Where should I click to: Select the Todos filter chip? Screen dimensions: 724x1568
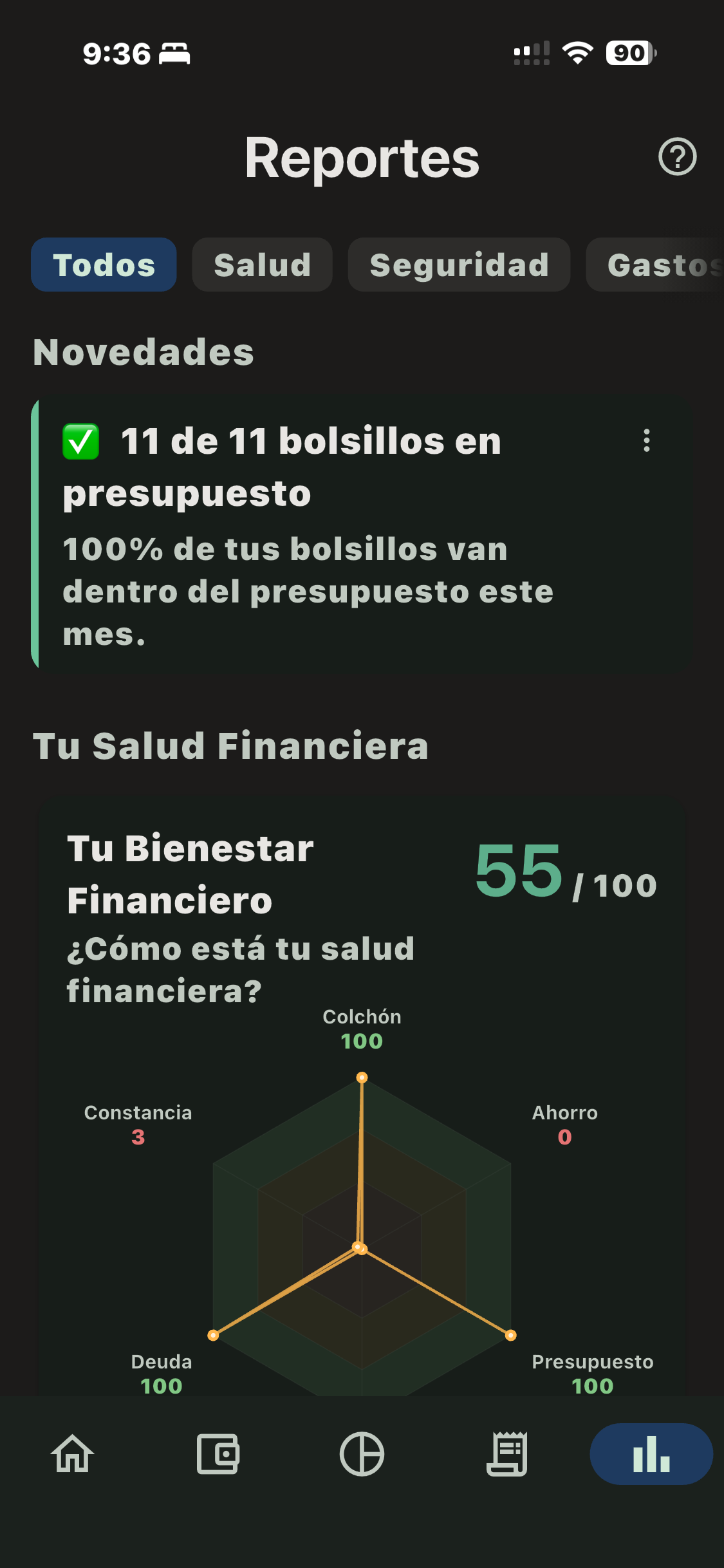click(103, 265)
